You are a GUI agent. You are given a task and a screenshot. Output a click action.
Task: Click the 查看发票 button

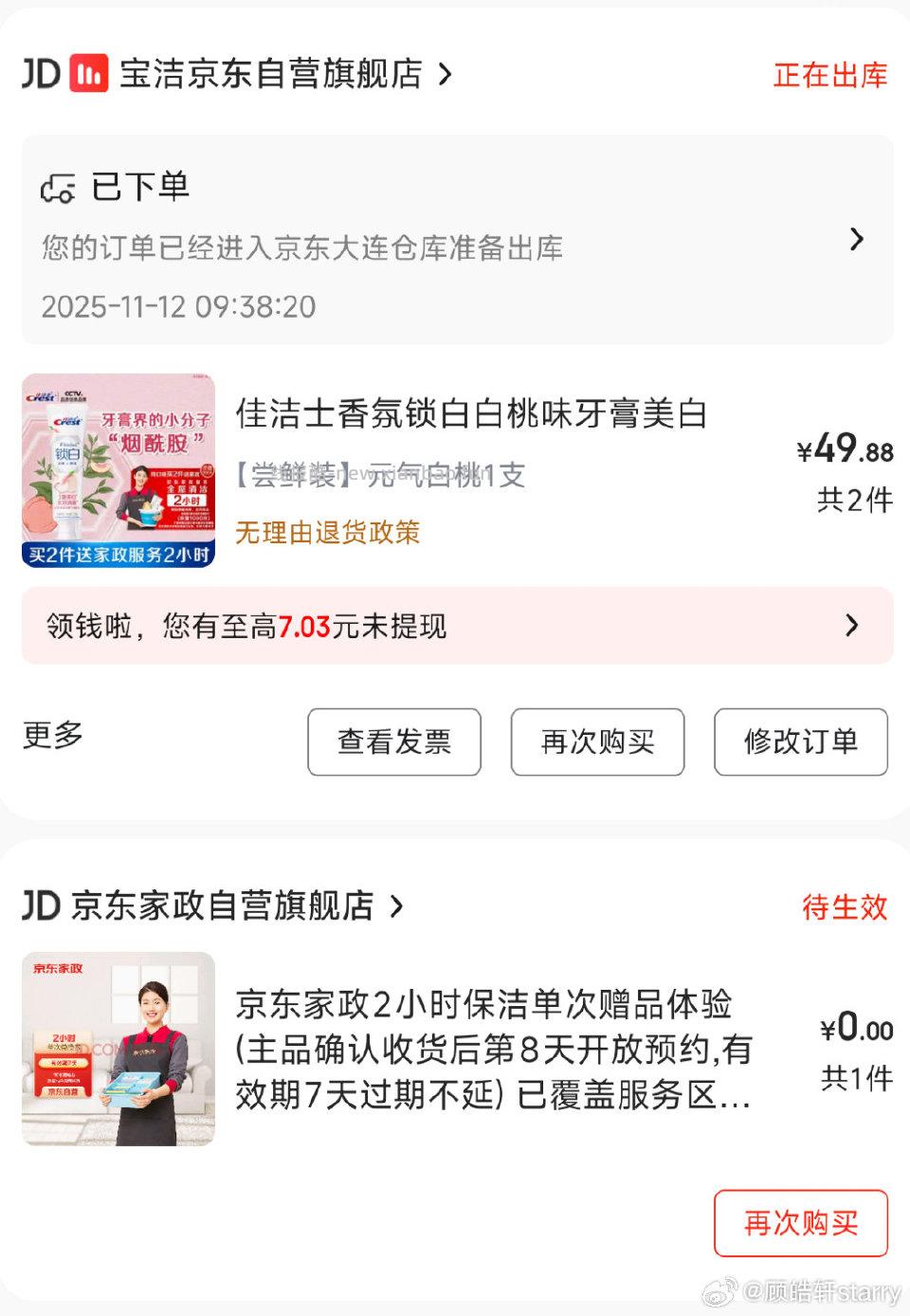pyautogui.click(x=393, y=742)
